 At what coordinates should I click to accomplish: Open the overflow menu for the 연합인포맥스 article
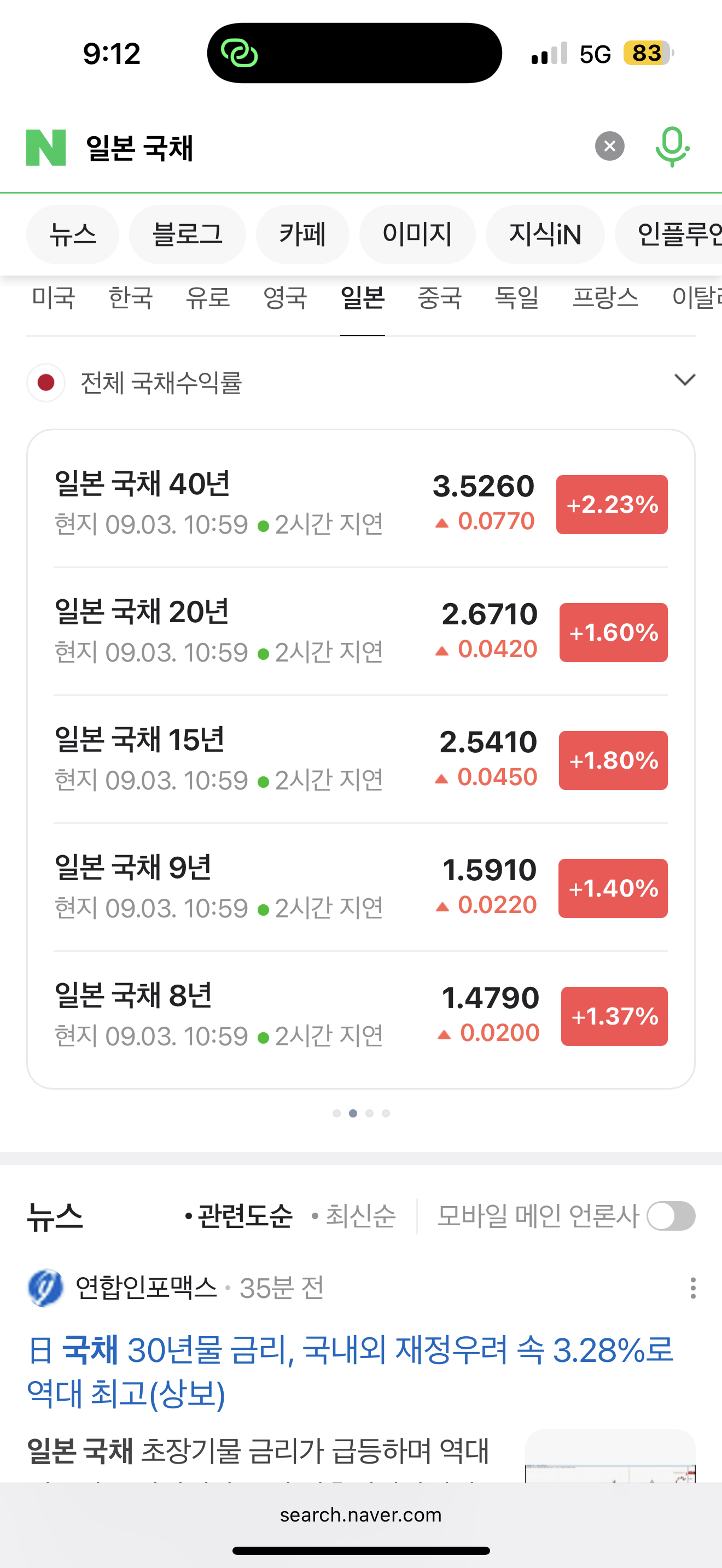click(x=693, y=1288)
